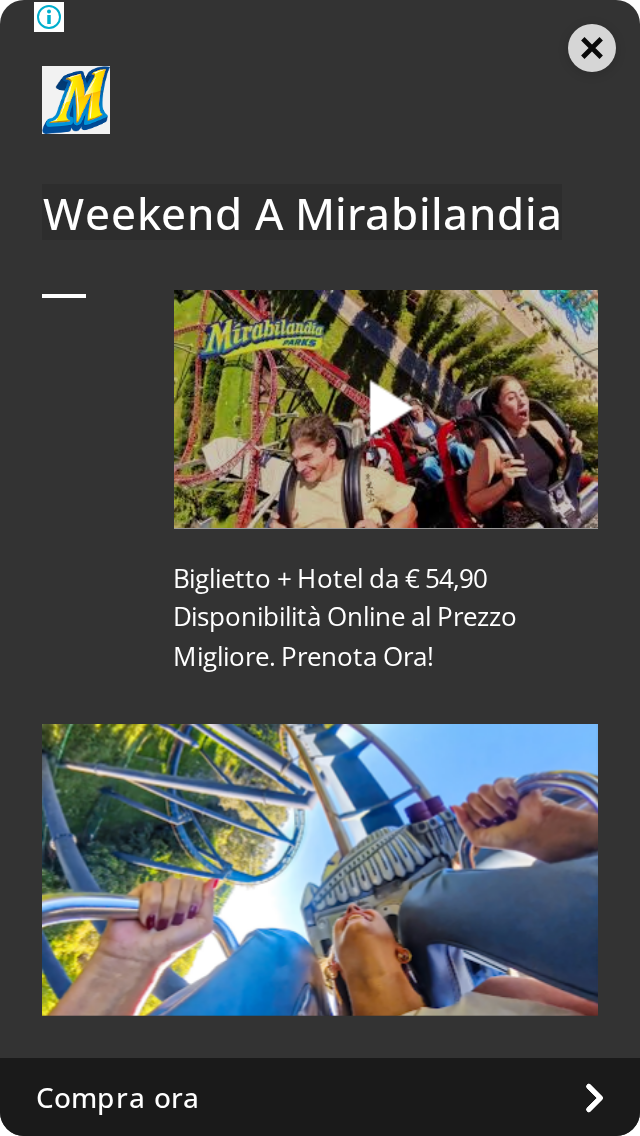Close the Mirabilandia ad
This screenshot has height=1136, width=640.
591,49
